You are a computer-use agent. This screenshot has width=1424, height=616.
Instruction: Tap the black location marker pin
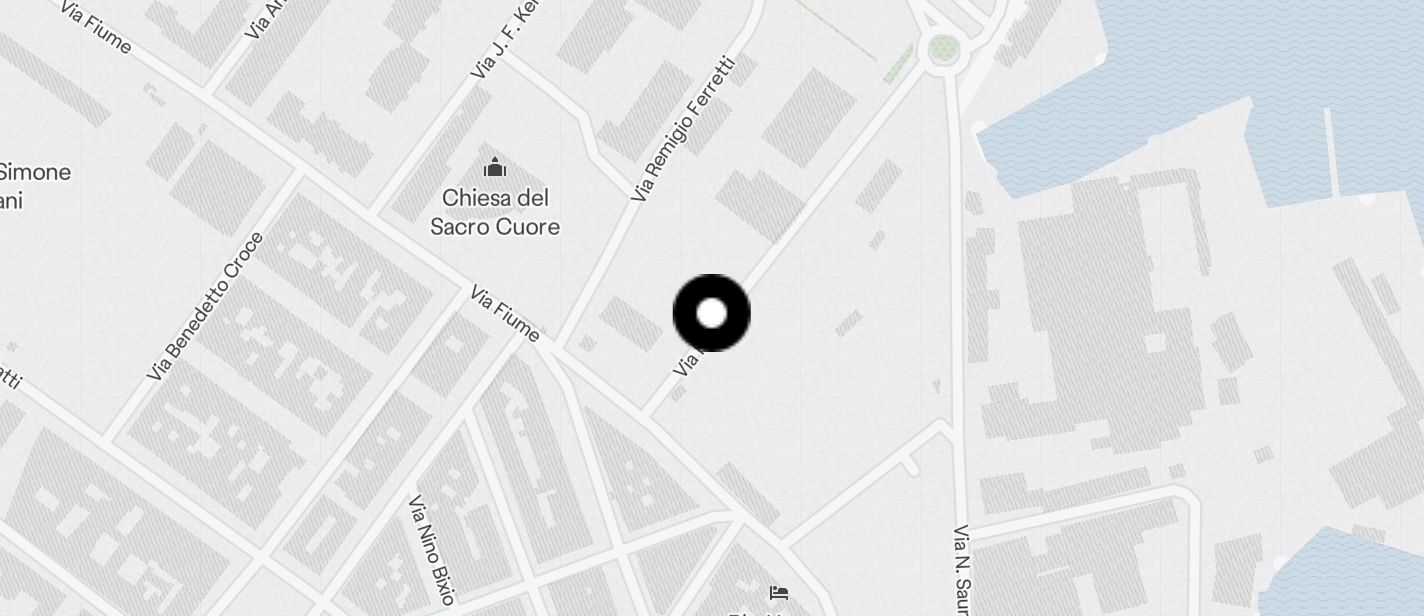(x=711, y=313)
